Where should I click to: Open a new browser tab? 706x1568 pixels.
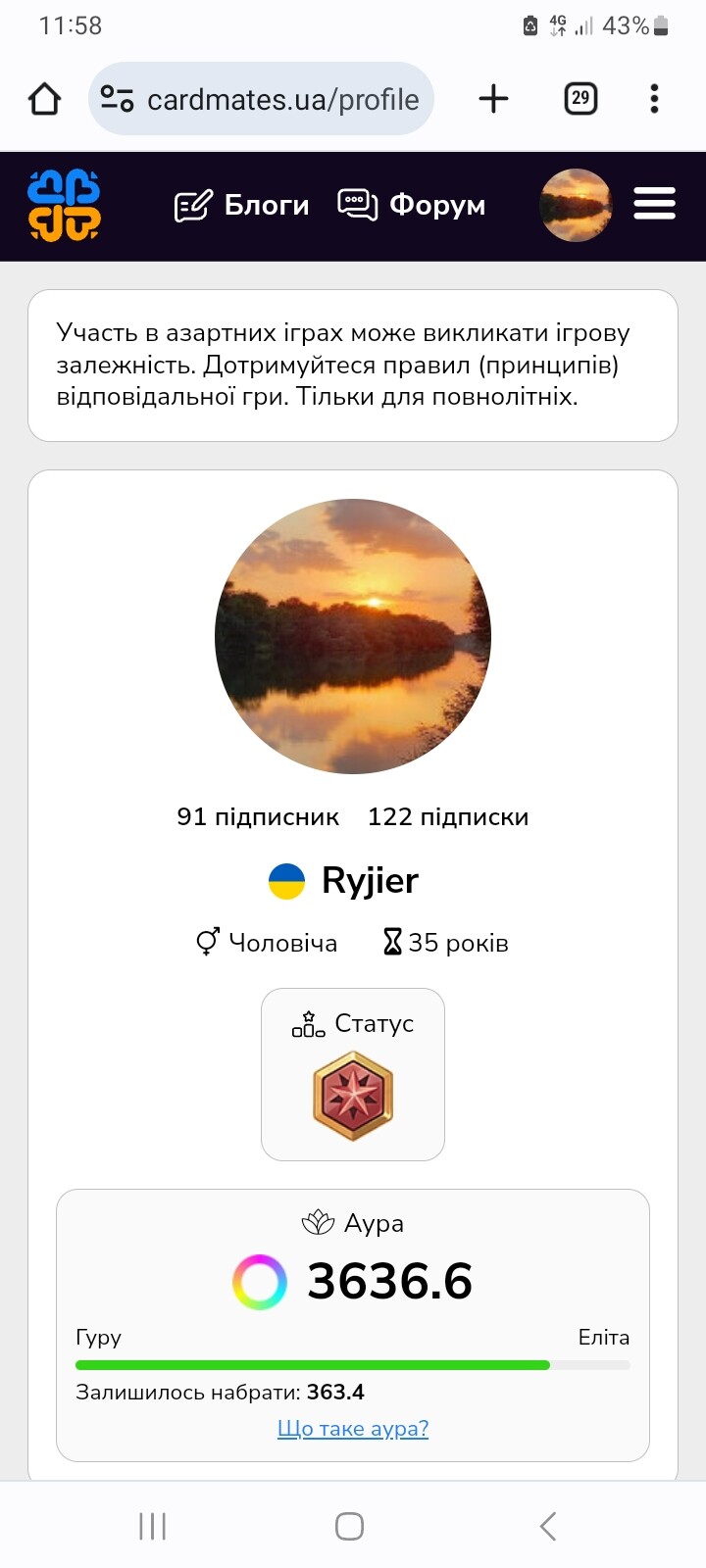point(493,98)
